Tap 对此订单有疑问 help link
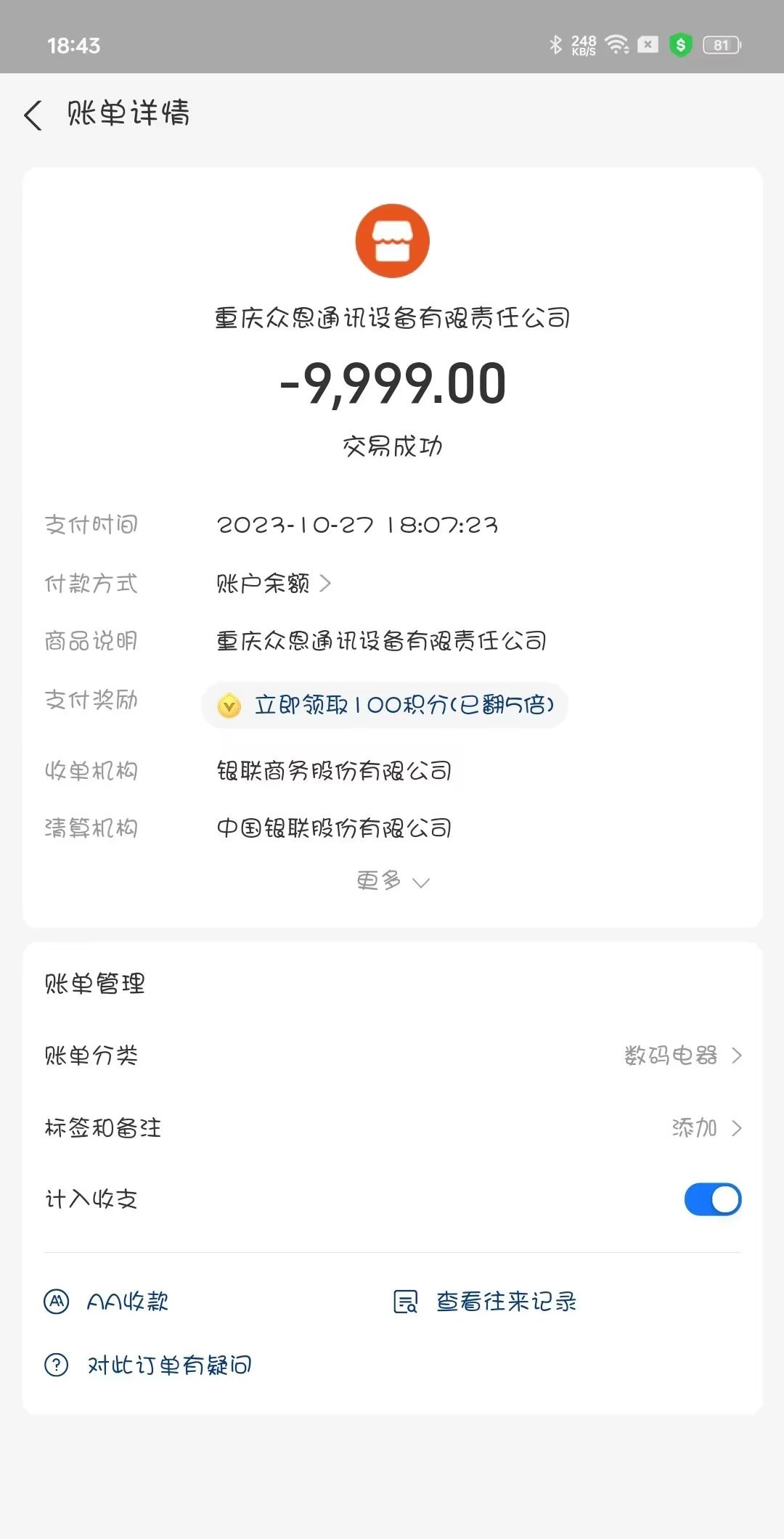The image size is (784, 1539). 148,1365
